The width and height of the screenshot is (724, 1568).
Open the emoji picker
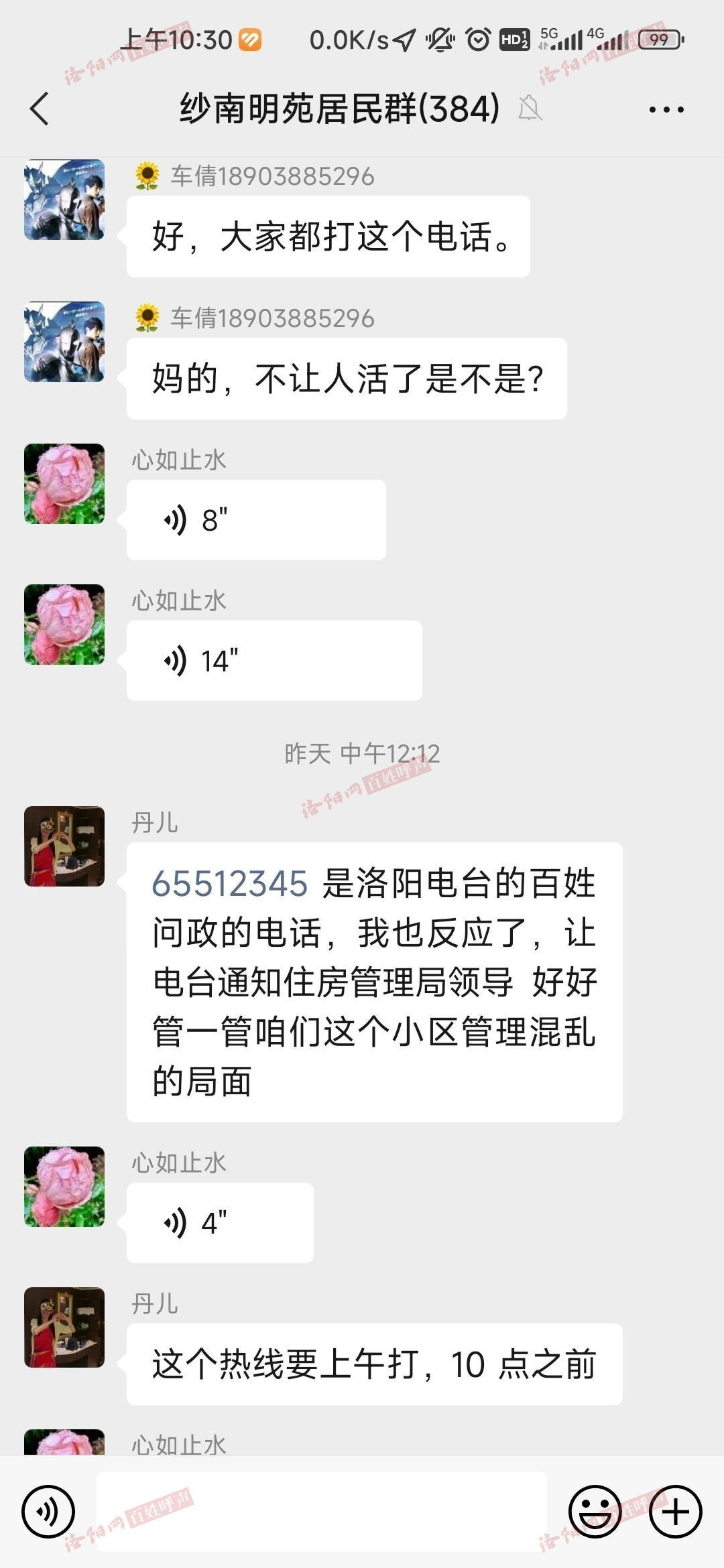click(x=595, y=1512)
